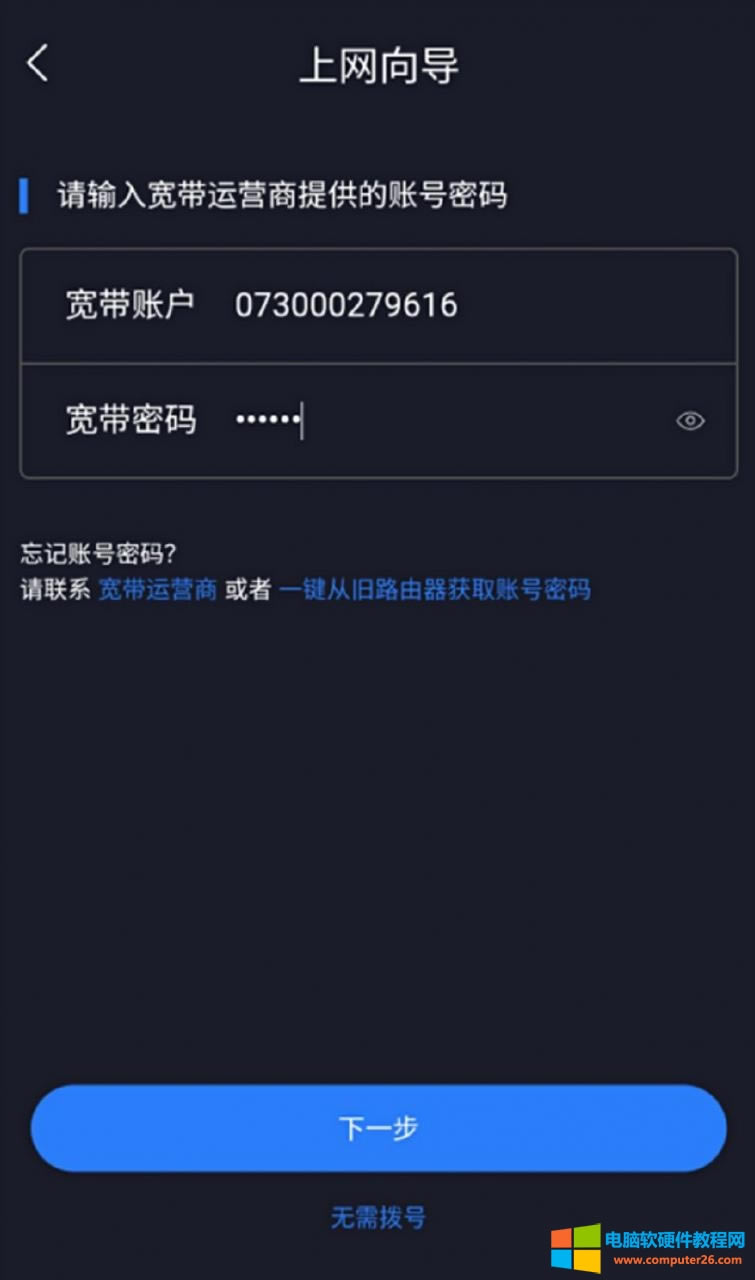Focus the 宽带密码 password field
Viewport: 755px width, 1280px height.
click(440, 420)
